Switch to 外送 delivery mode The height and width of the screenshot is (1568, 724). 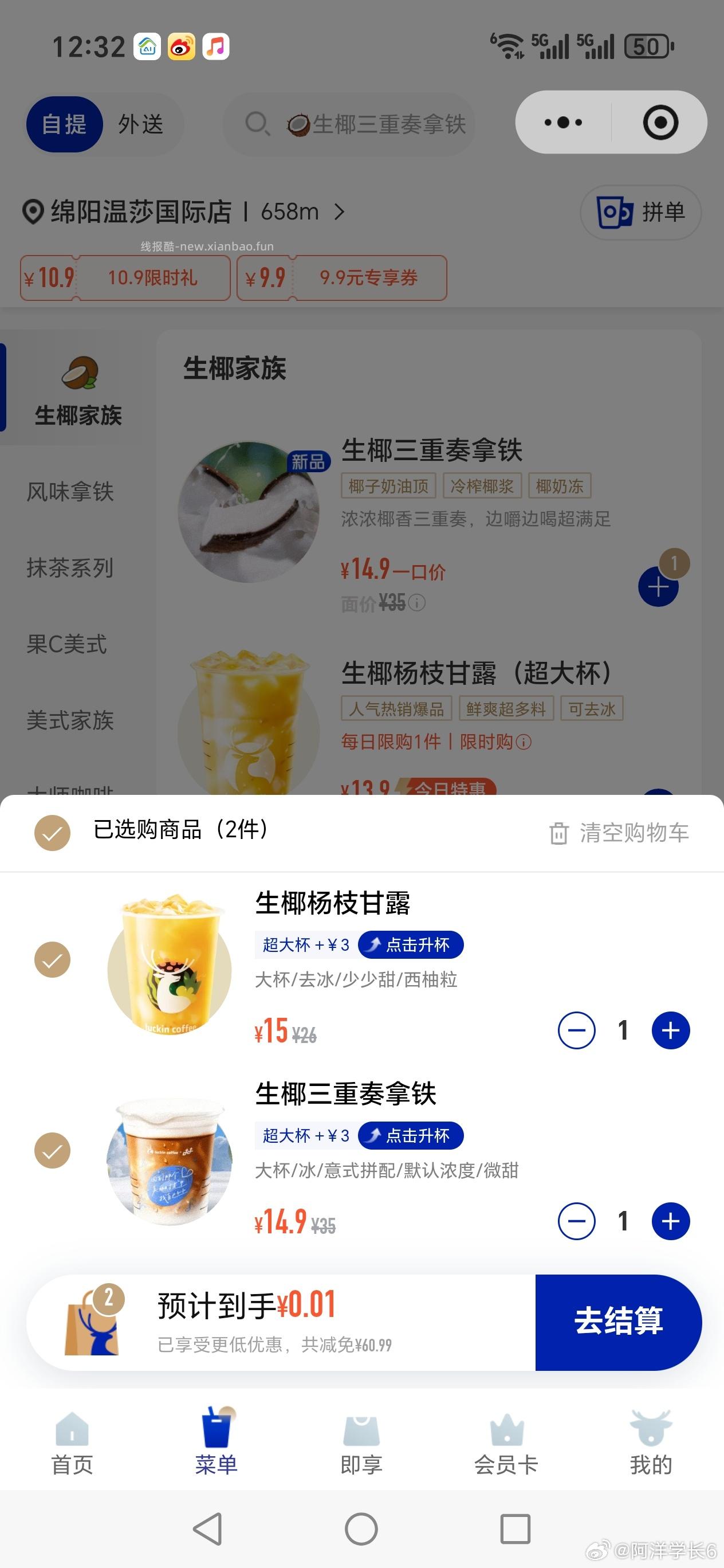(141, 123)
